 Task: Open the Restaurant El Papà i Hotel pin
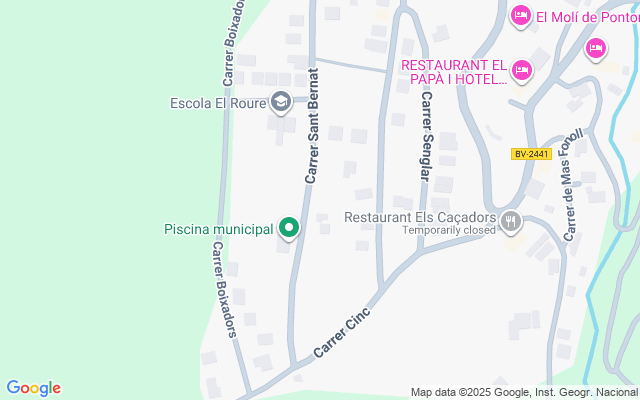point(520,70)
